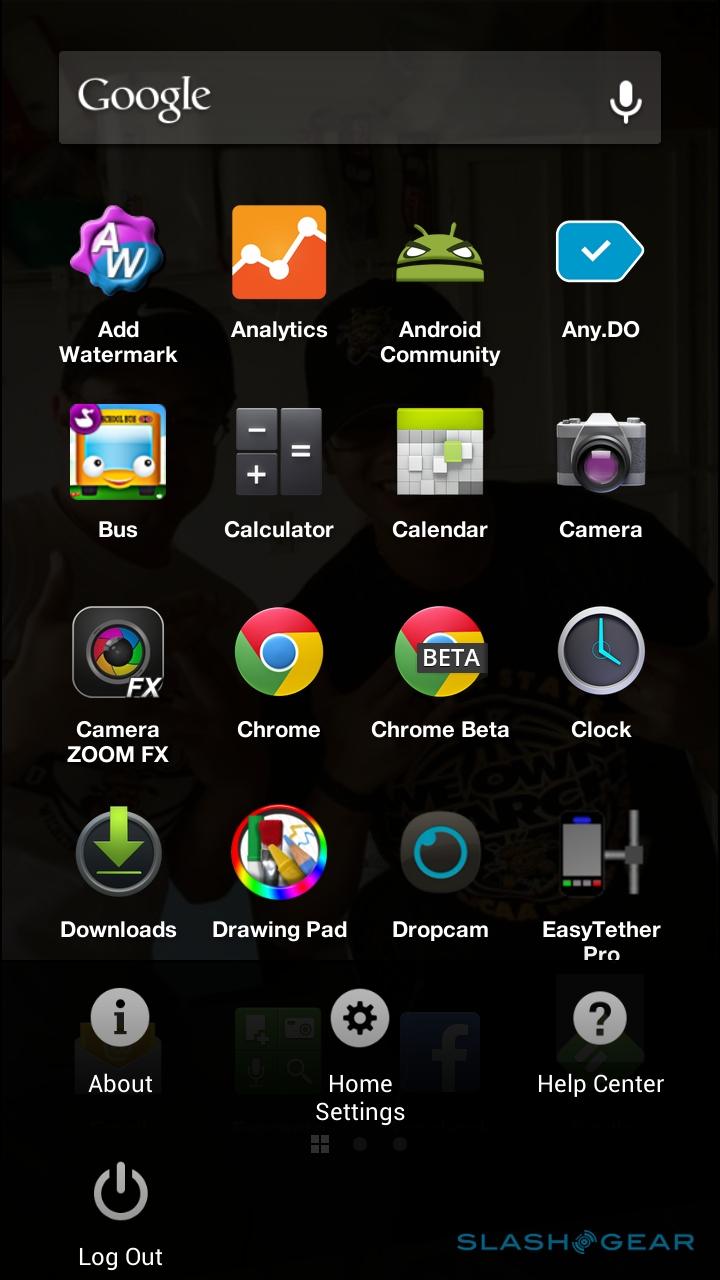
Task: Launch Drawing Pad
Action: (279, 852)
